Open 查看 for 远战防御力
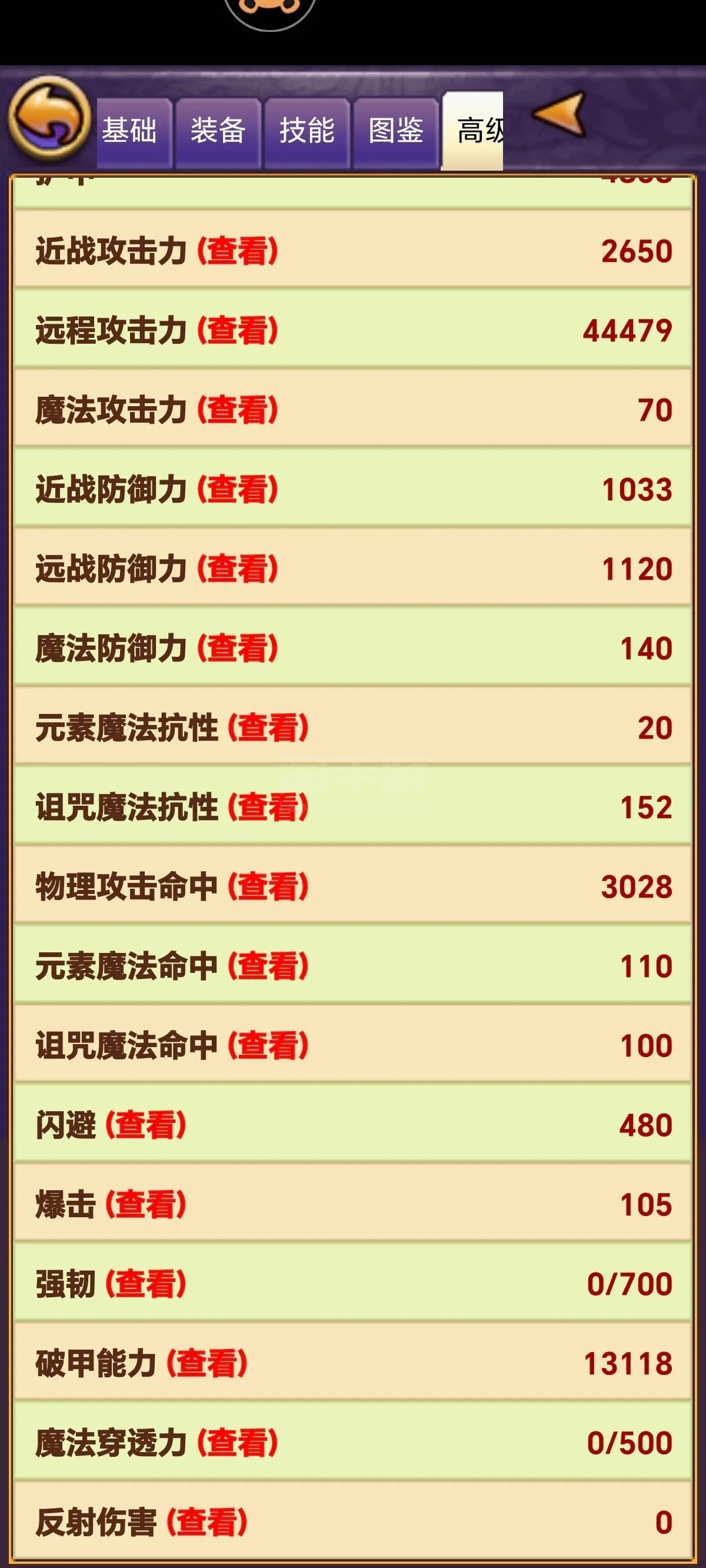Viewport: 706px width, 1568px height. 237,569
